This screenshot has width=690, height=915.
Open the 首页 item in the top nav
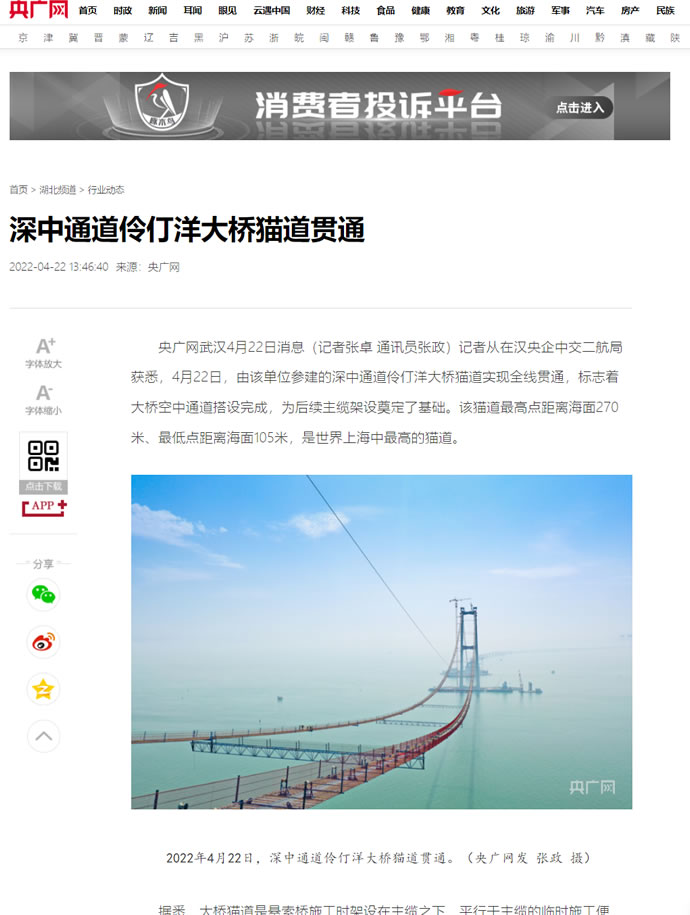tap(88, 10)
